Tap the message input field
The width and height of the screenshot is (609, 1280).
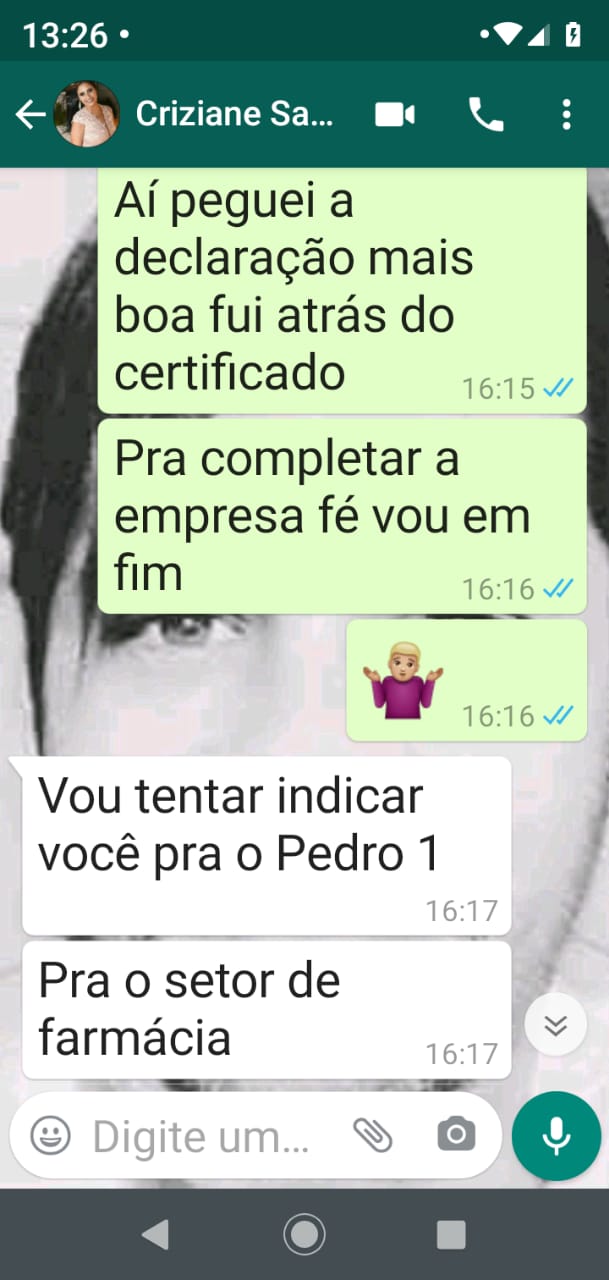pos(200,1136)
